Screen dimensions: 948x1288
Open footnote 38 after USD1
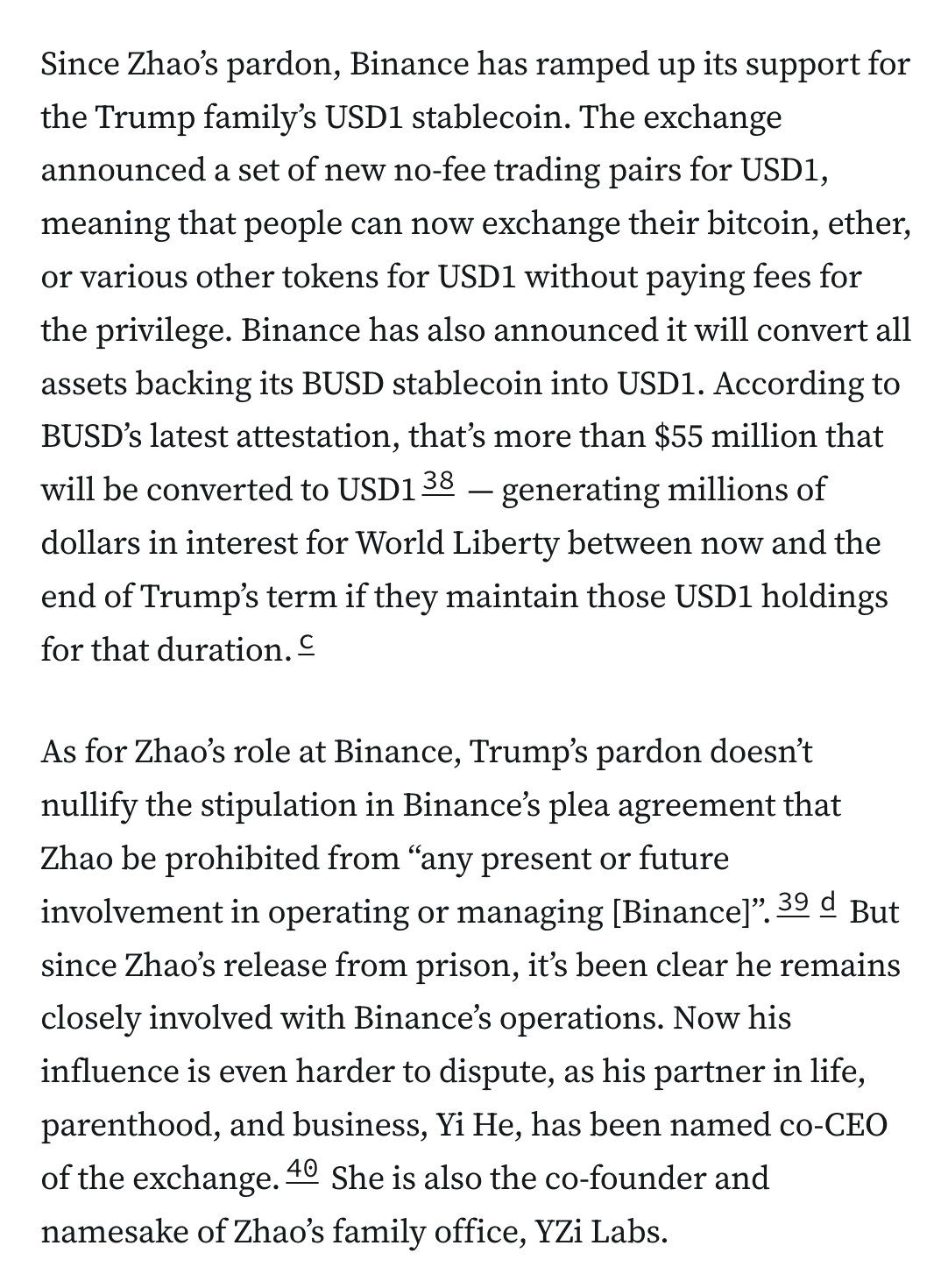pyautogui.click(x=438, y=482)
